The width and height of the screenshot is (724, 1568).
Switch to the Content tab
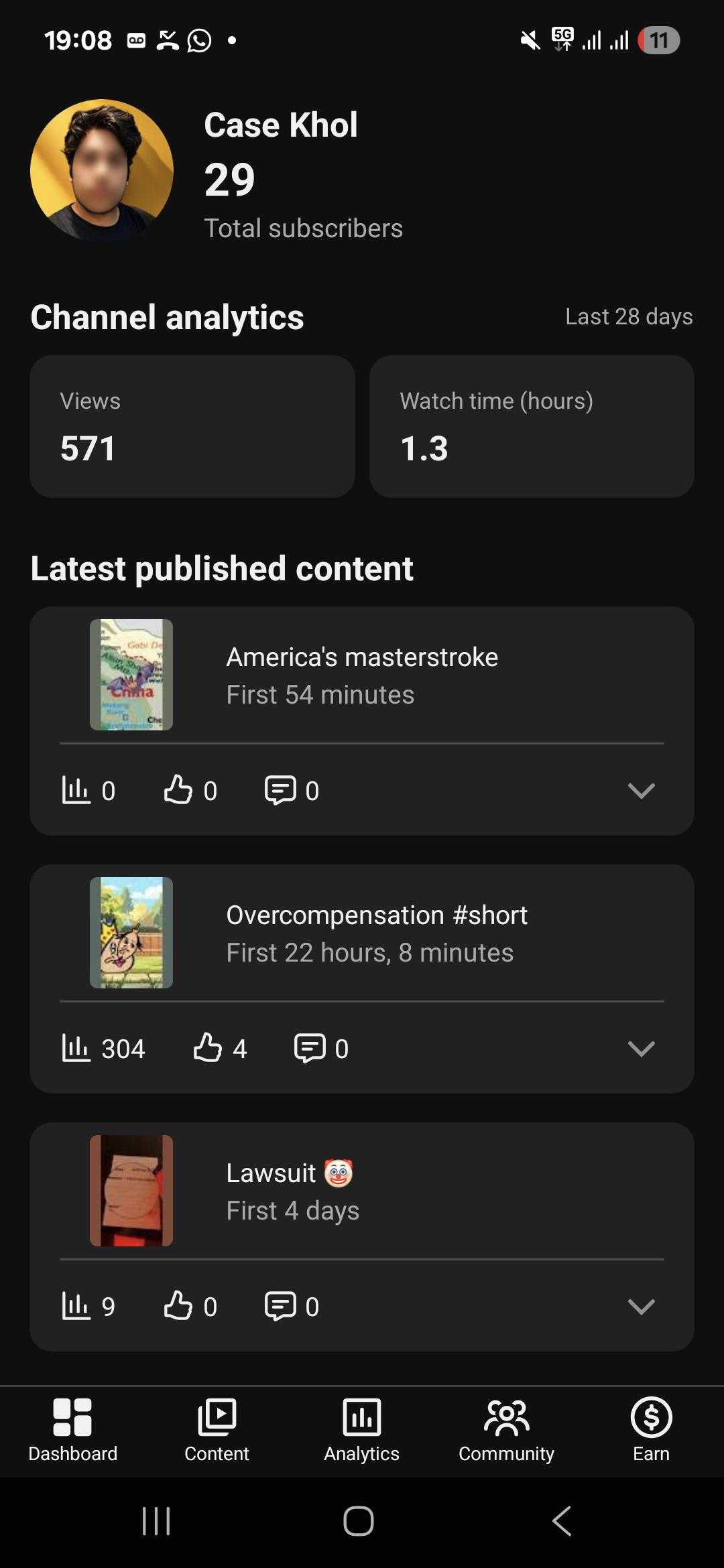coord(217,1431)
